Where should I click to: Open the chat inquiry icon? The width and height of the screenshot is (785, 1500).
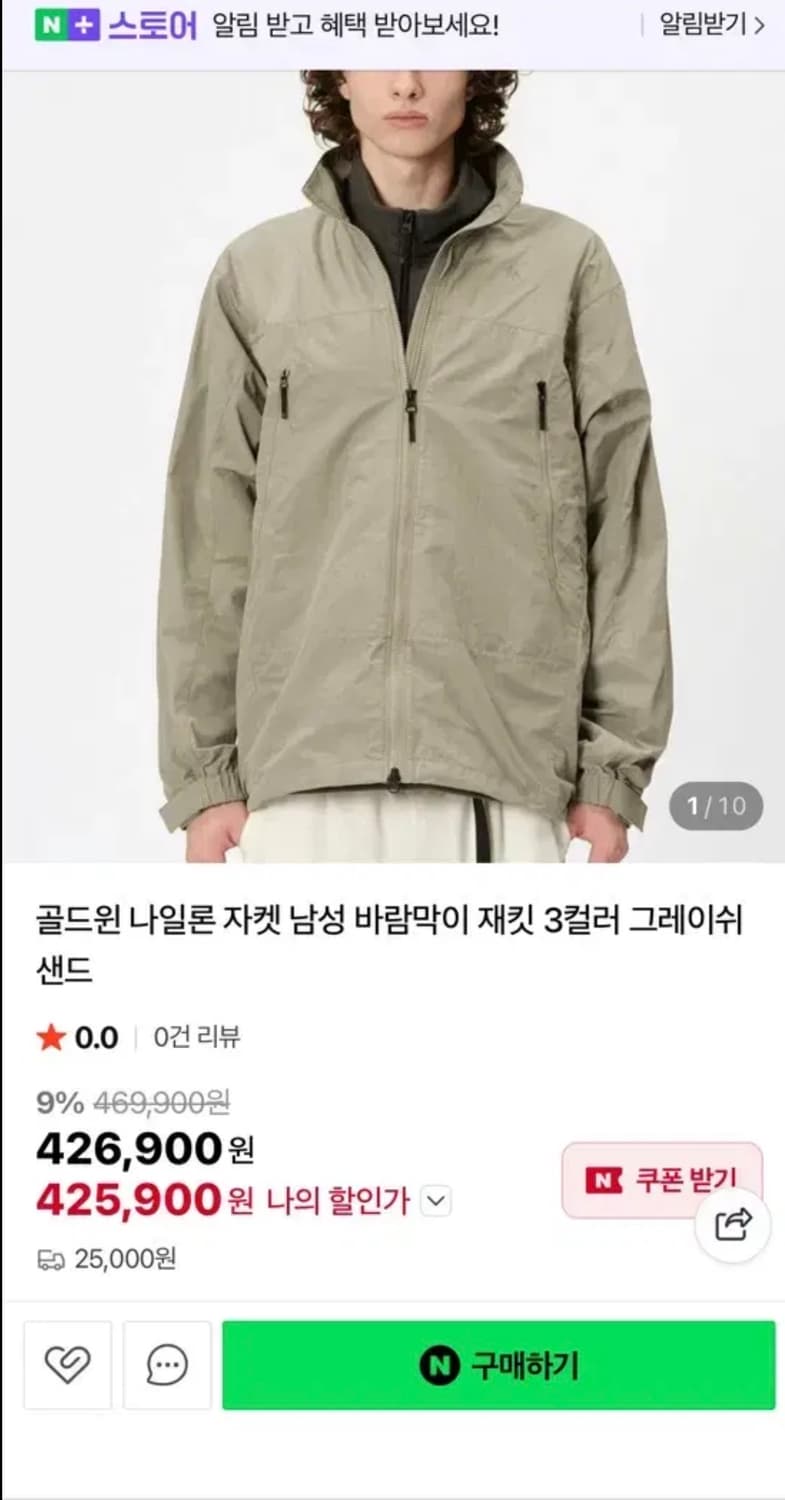tap(166, 1365)
